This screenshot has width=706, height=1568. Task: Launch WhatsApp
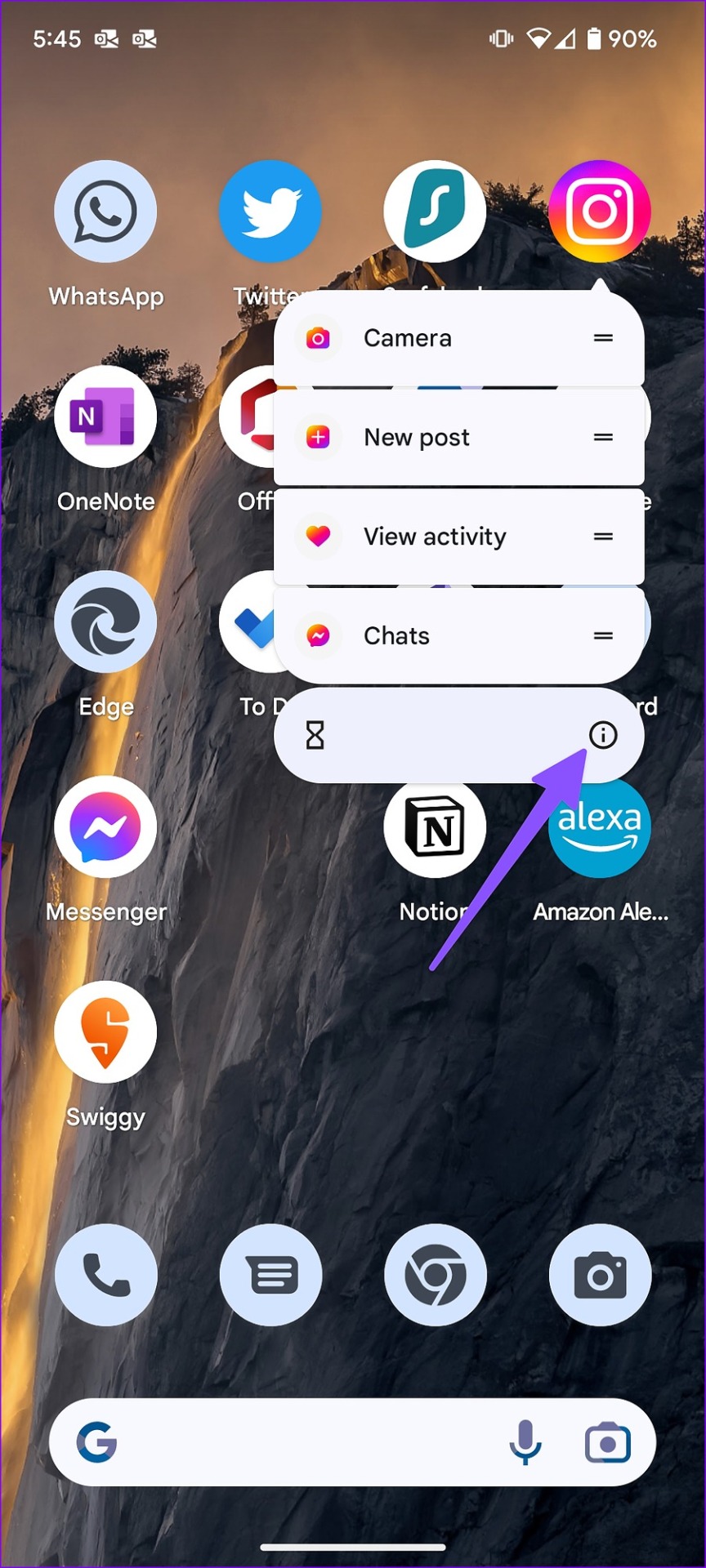[x=105, y=212]
